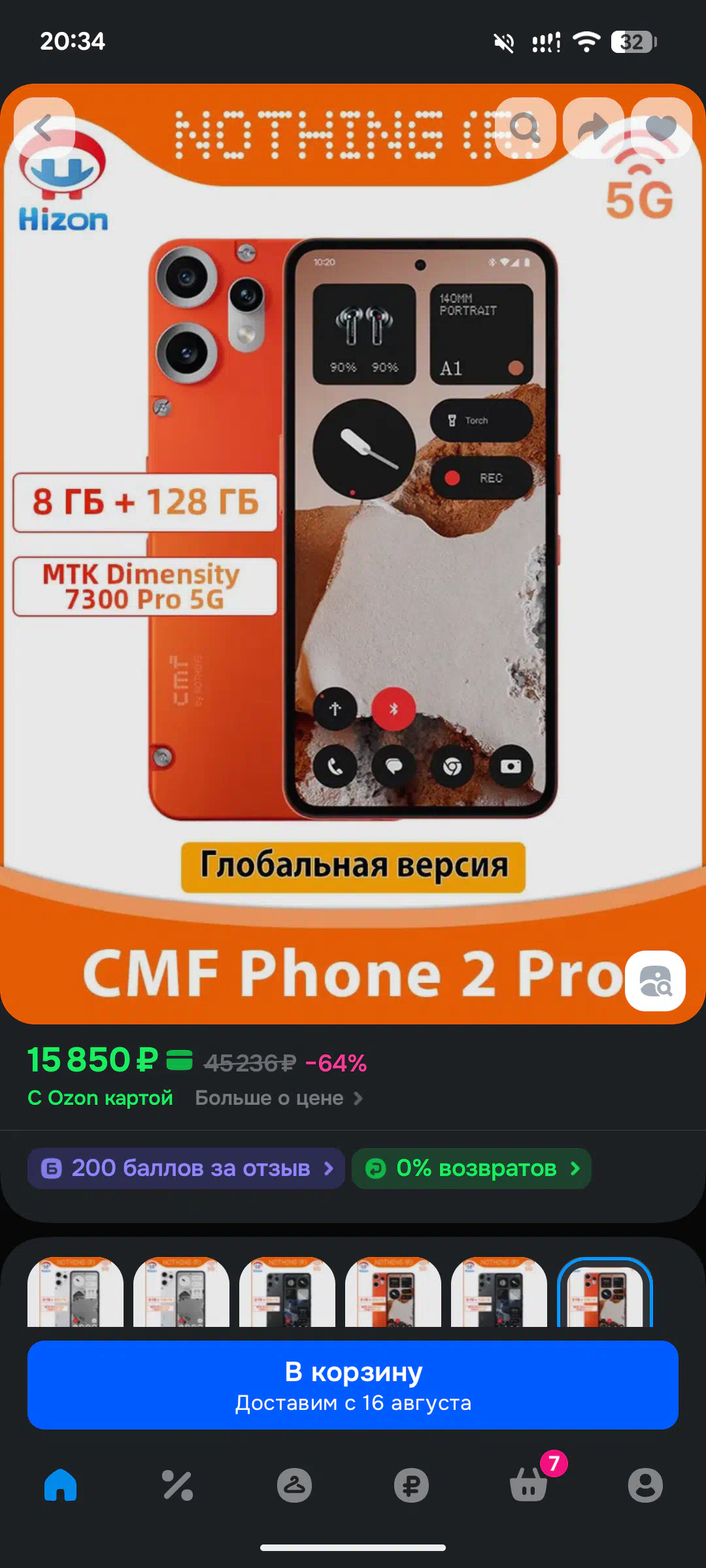Open the ruble finance tab

pyautogui.click(x=411, y=1485)
